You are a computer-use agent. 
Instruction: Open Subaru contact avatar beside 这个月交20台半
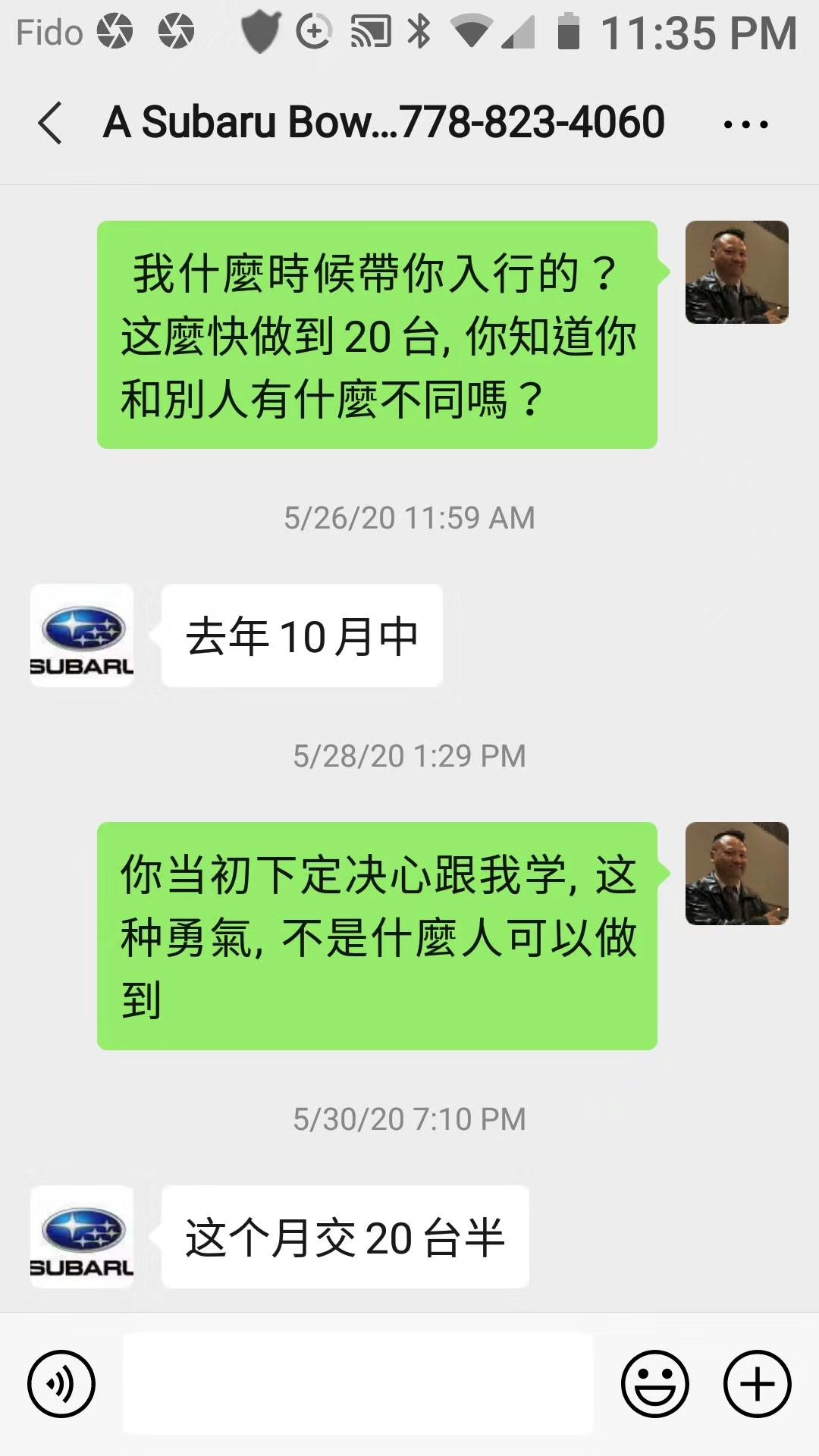click(x=82, y=1237)
